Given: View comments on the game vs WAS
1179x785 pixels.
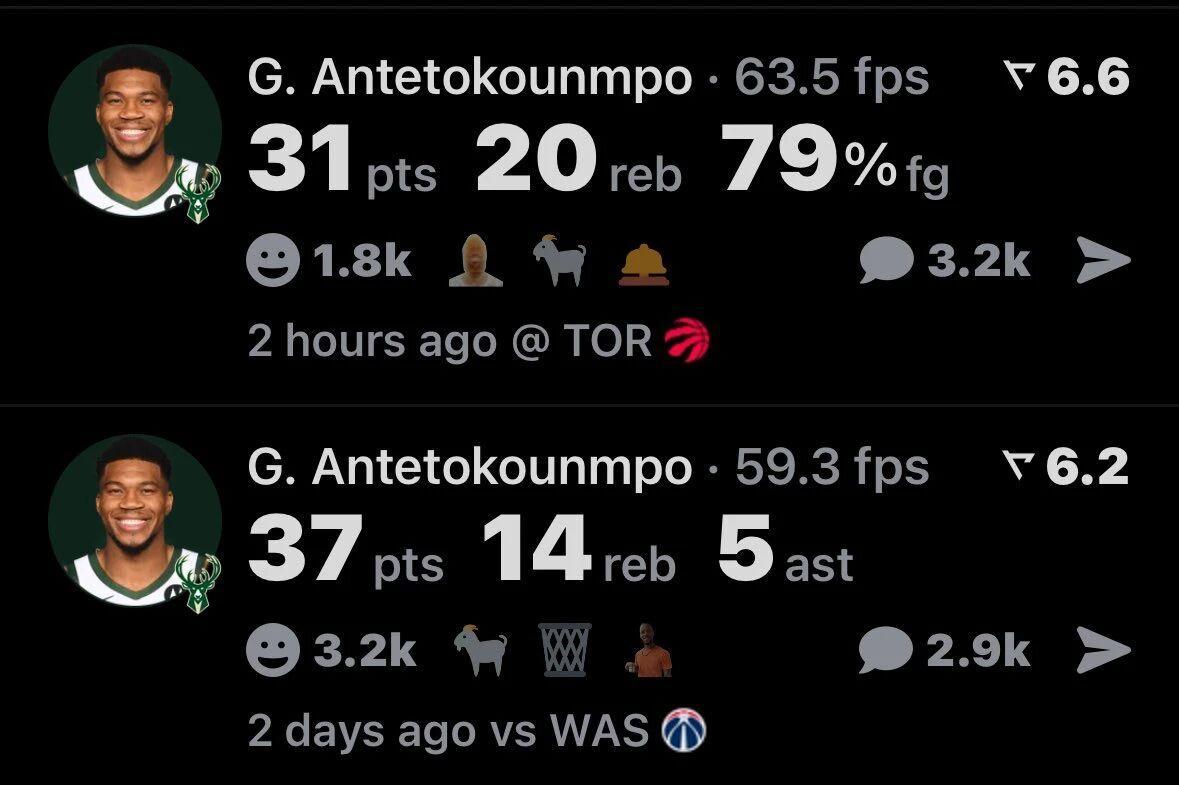Looking at the screenshot, I should [x=886, y=652].
